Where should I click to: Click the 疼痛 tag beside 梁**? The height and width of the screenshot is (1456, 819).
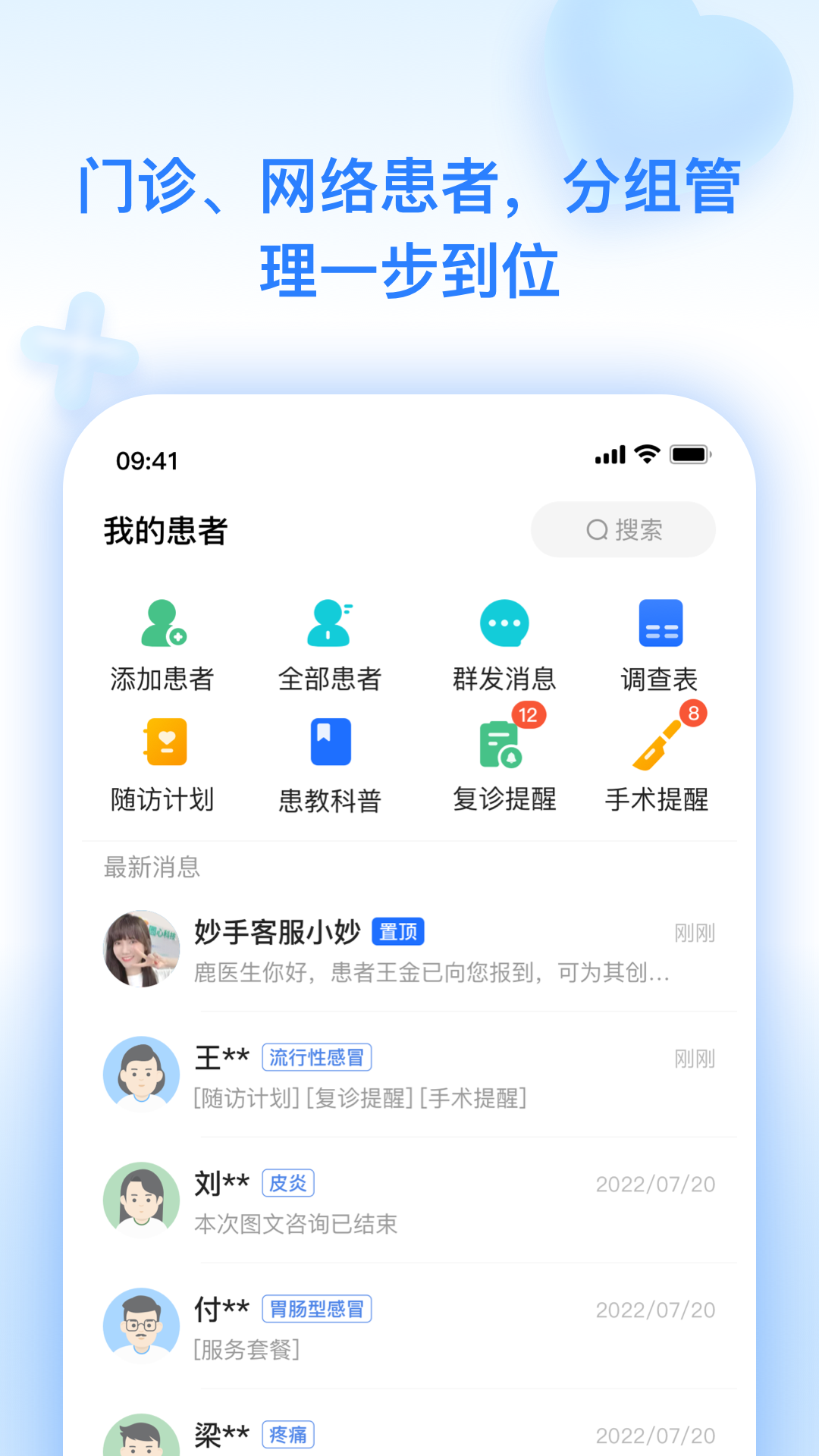(288, 1435)
